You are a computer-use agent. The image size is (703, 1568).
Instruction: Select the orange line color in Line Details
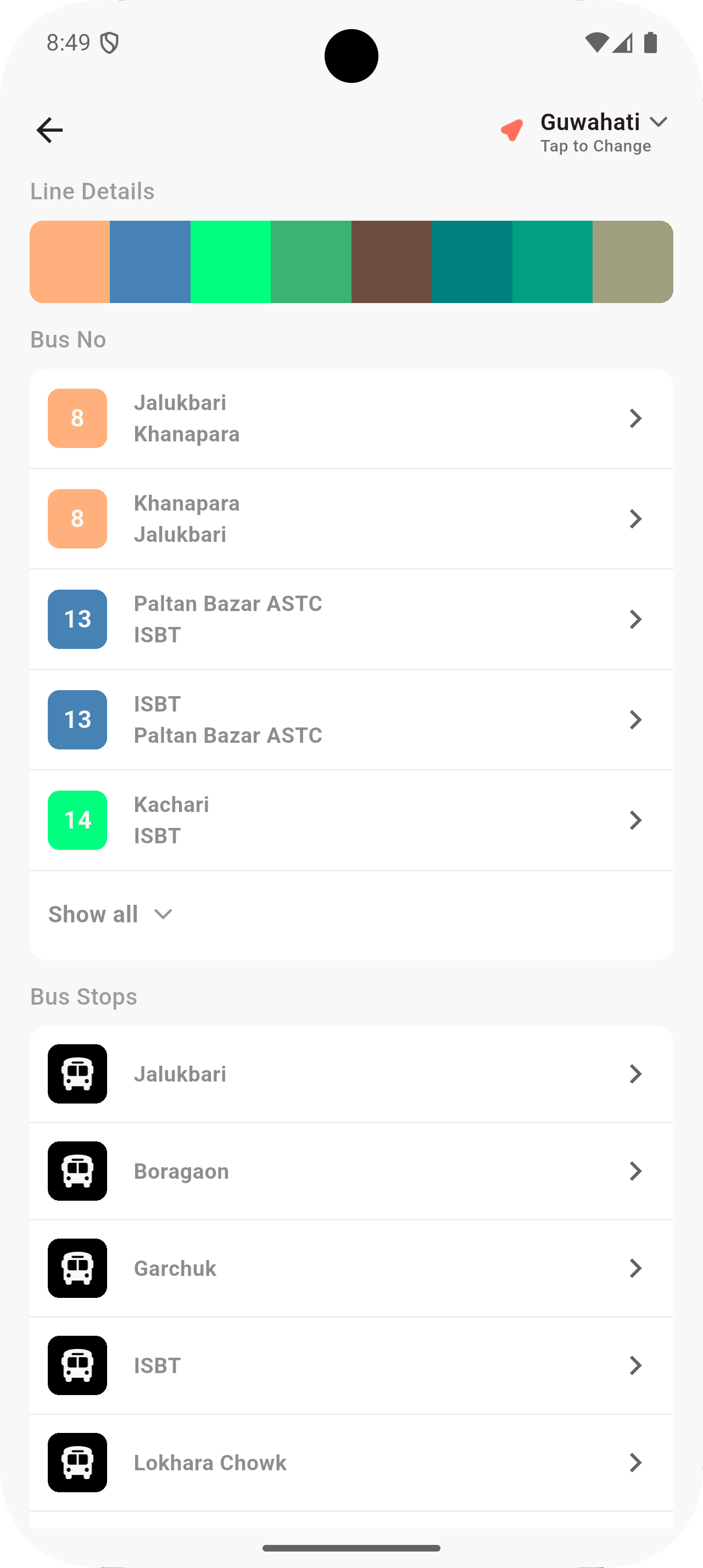[70, 262]
